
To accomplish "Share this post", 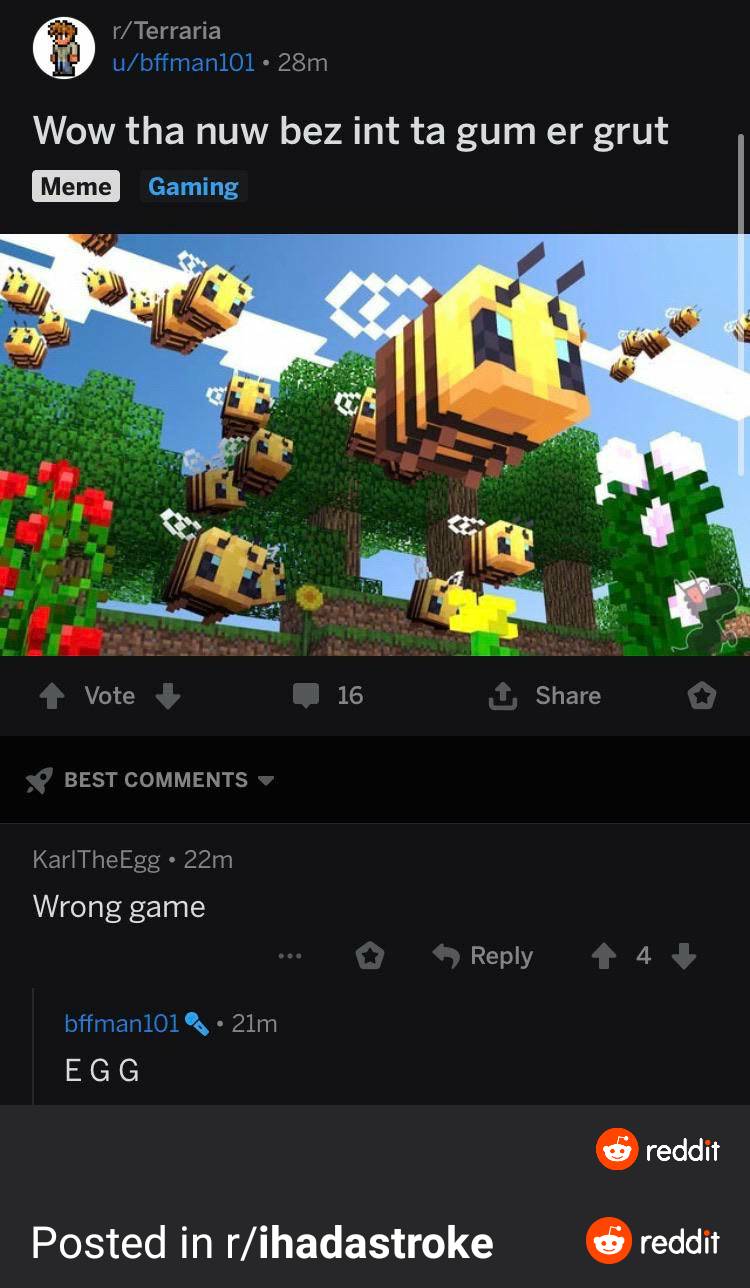I will 545,696.
